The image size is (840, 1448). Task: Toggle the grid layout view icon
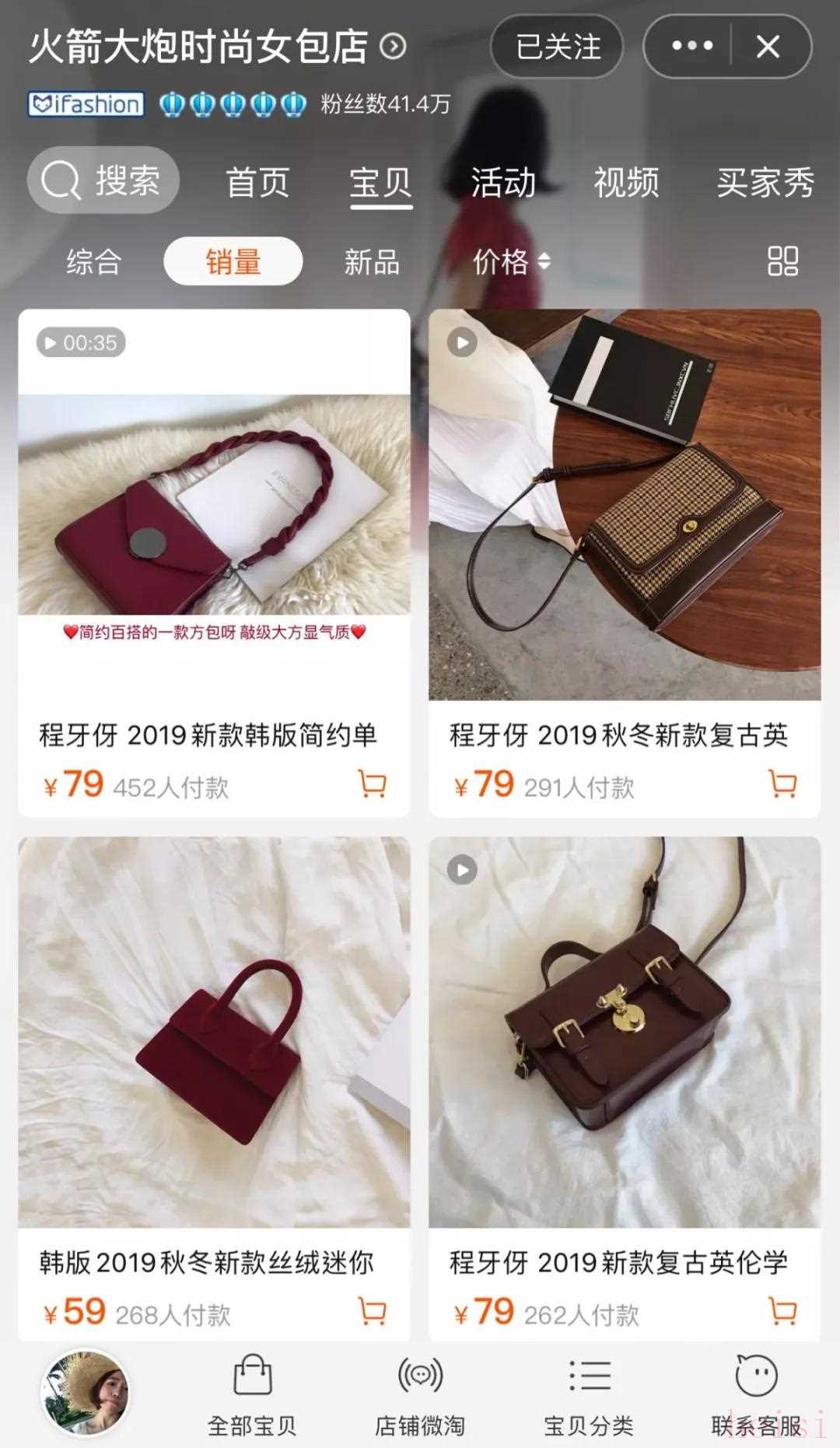click(782, 261)
